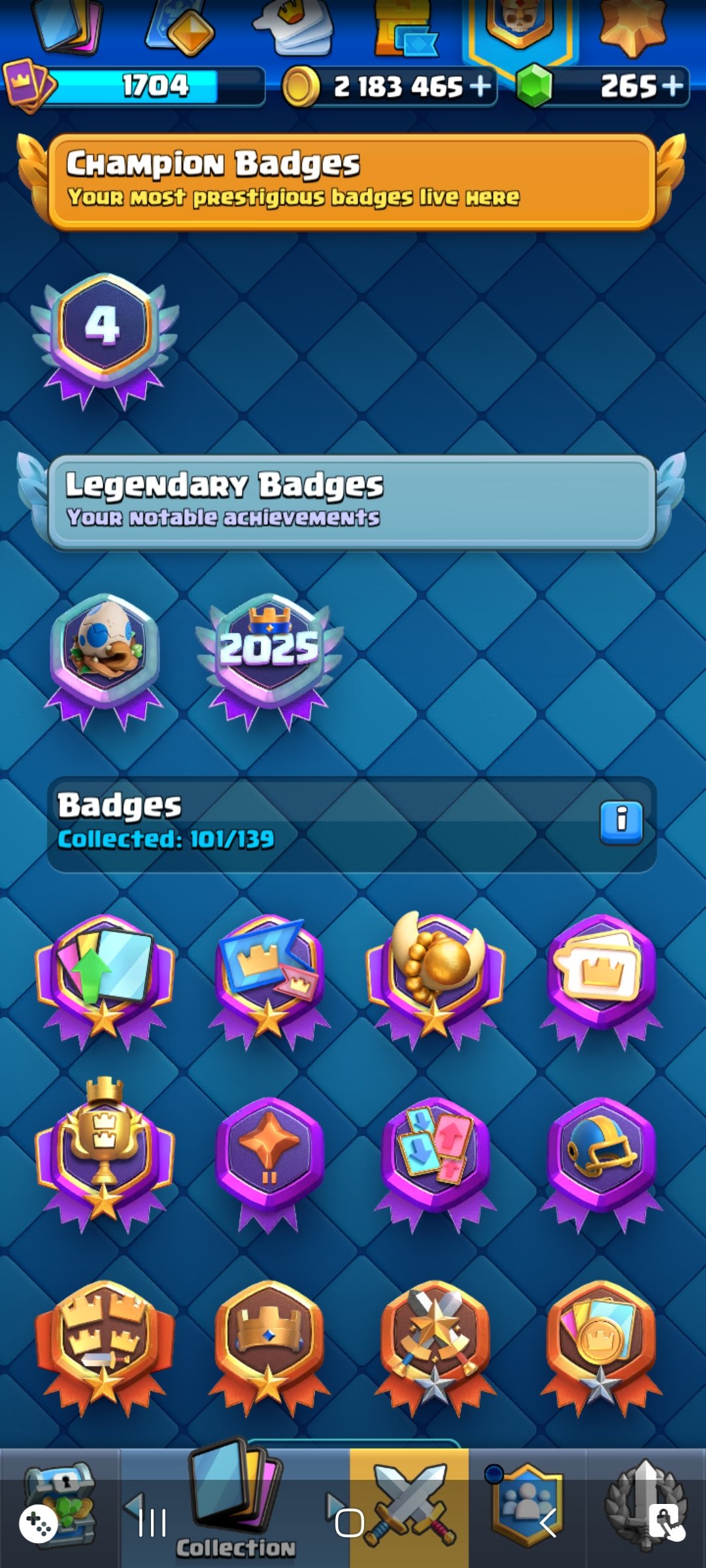
Task: Add more gold with the plus button
Action: (480, 86)
